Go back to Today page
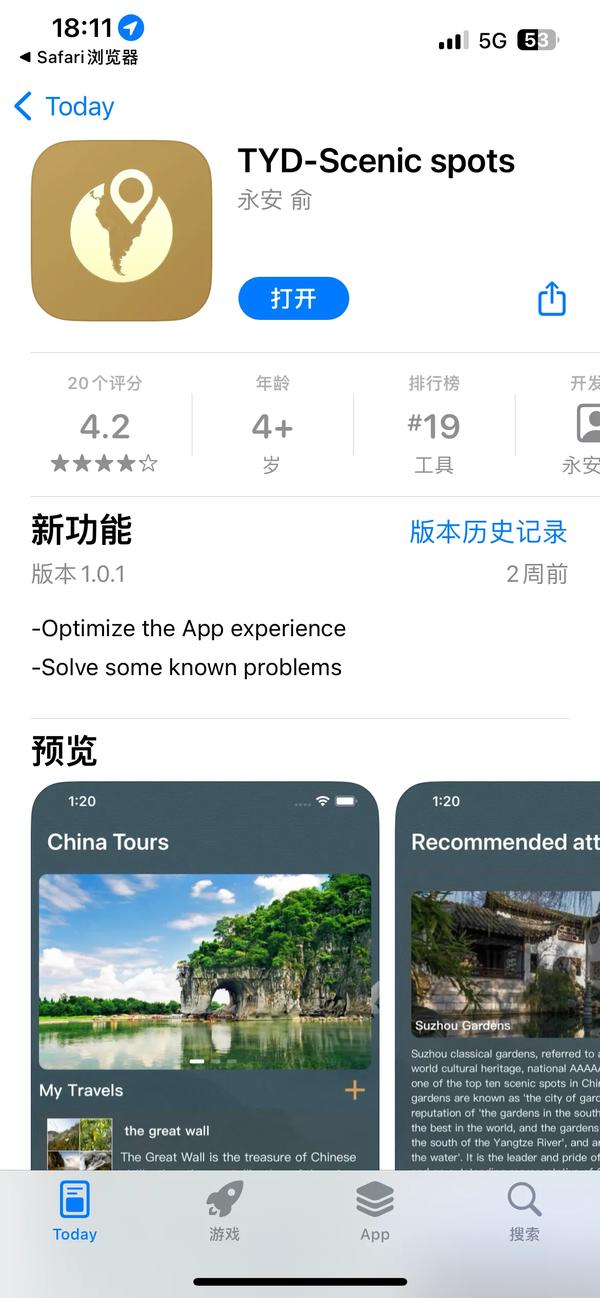The width and height of the screenshot is (600, 1298). [65, 106]
